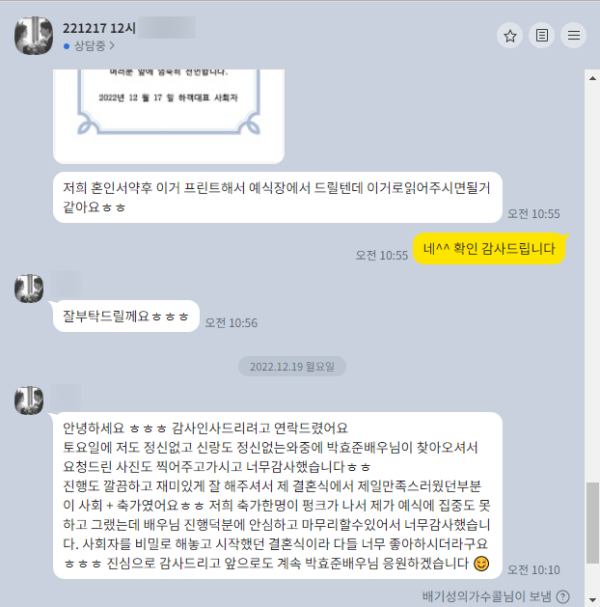Star this chat as favorite
The image size is (600, 607).
pyautogui.click(x=510, y=36)
